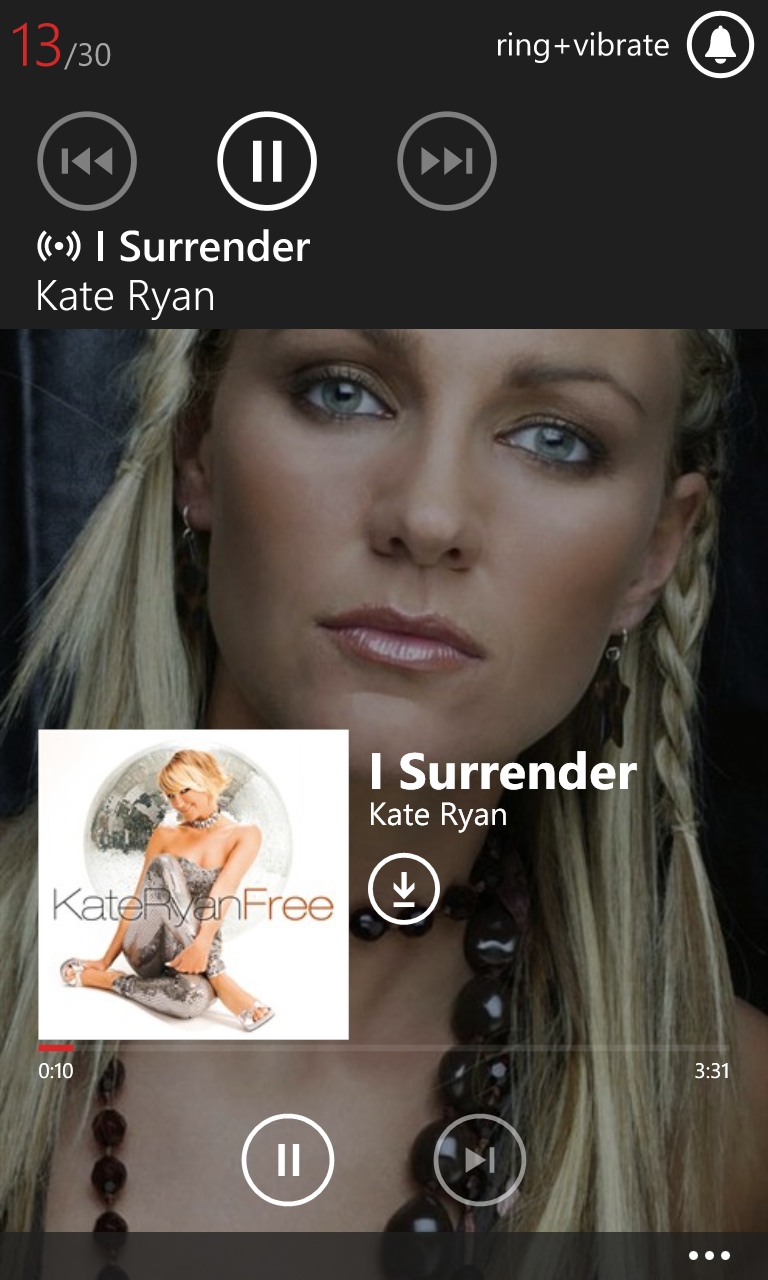
Task: Open the Kate Ryan Free album cover
Action: click(193, 885)
